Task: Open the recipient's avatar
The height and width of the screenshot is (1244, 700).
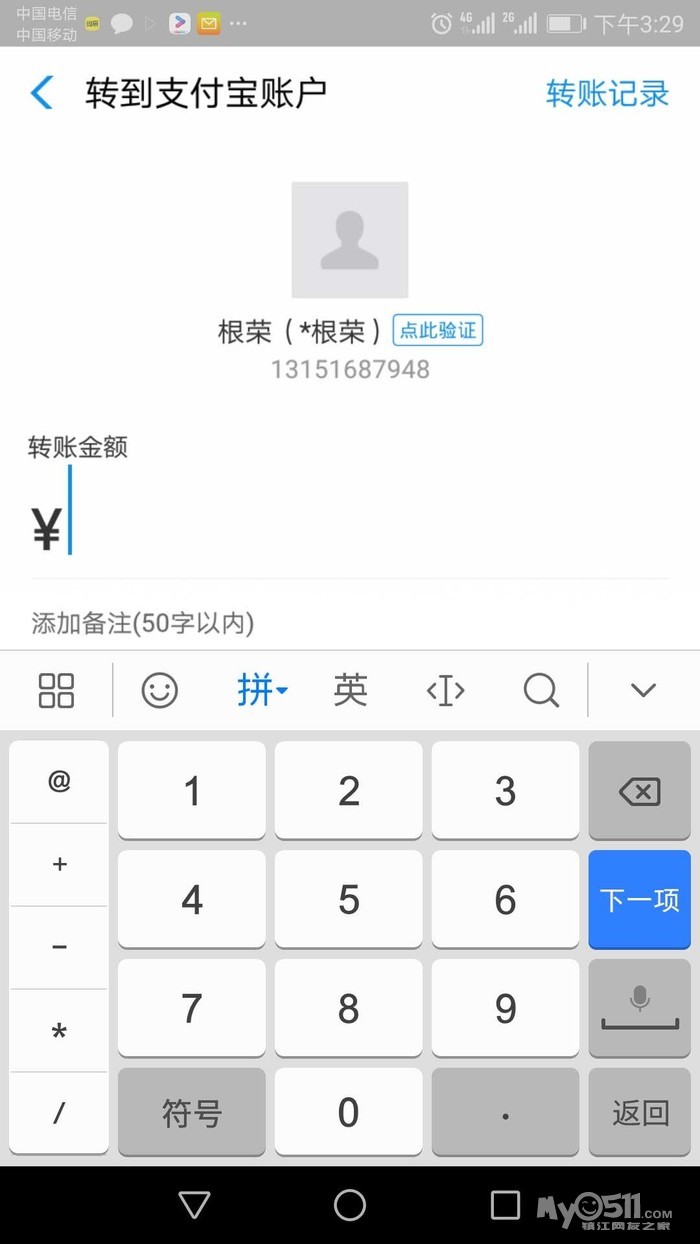Action: [x=349, y=240]
